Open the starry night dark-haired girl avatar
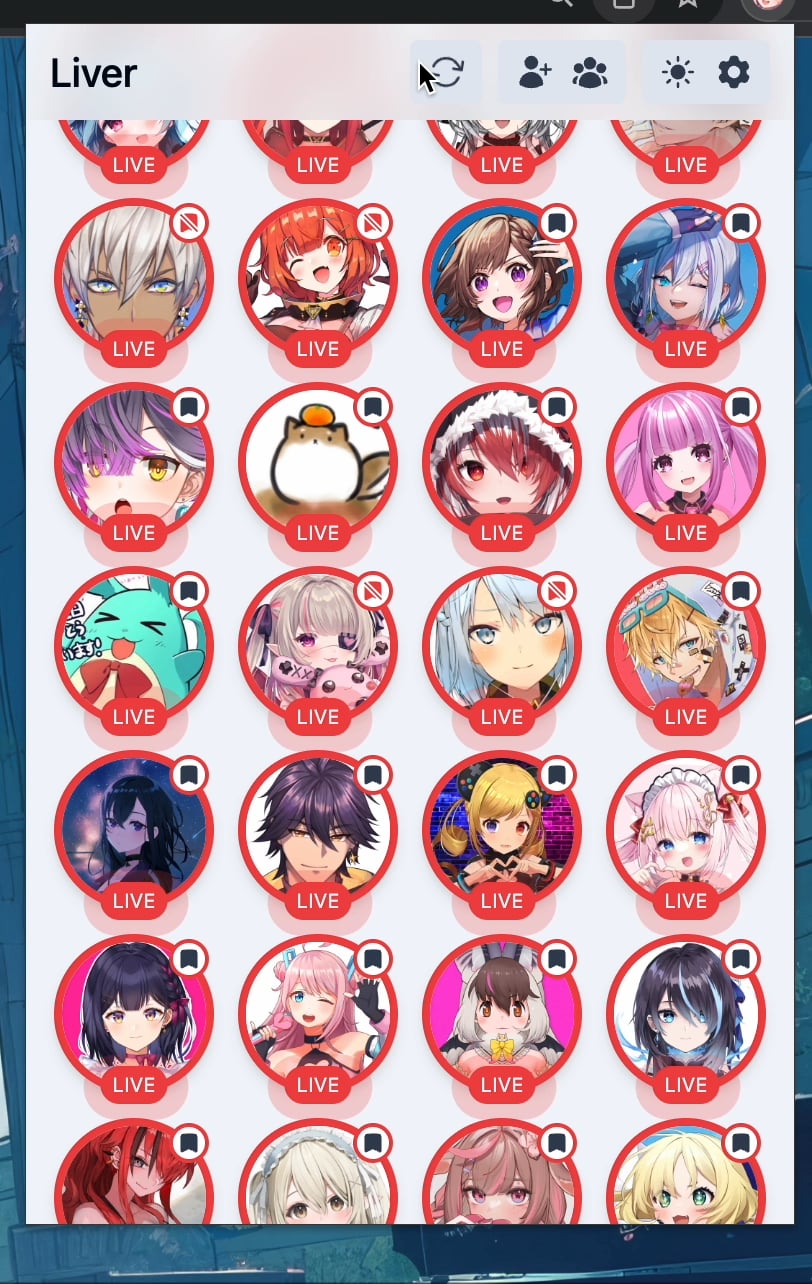Screen dimensions: 812x1284 (x=134, y=830)
